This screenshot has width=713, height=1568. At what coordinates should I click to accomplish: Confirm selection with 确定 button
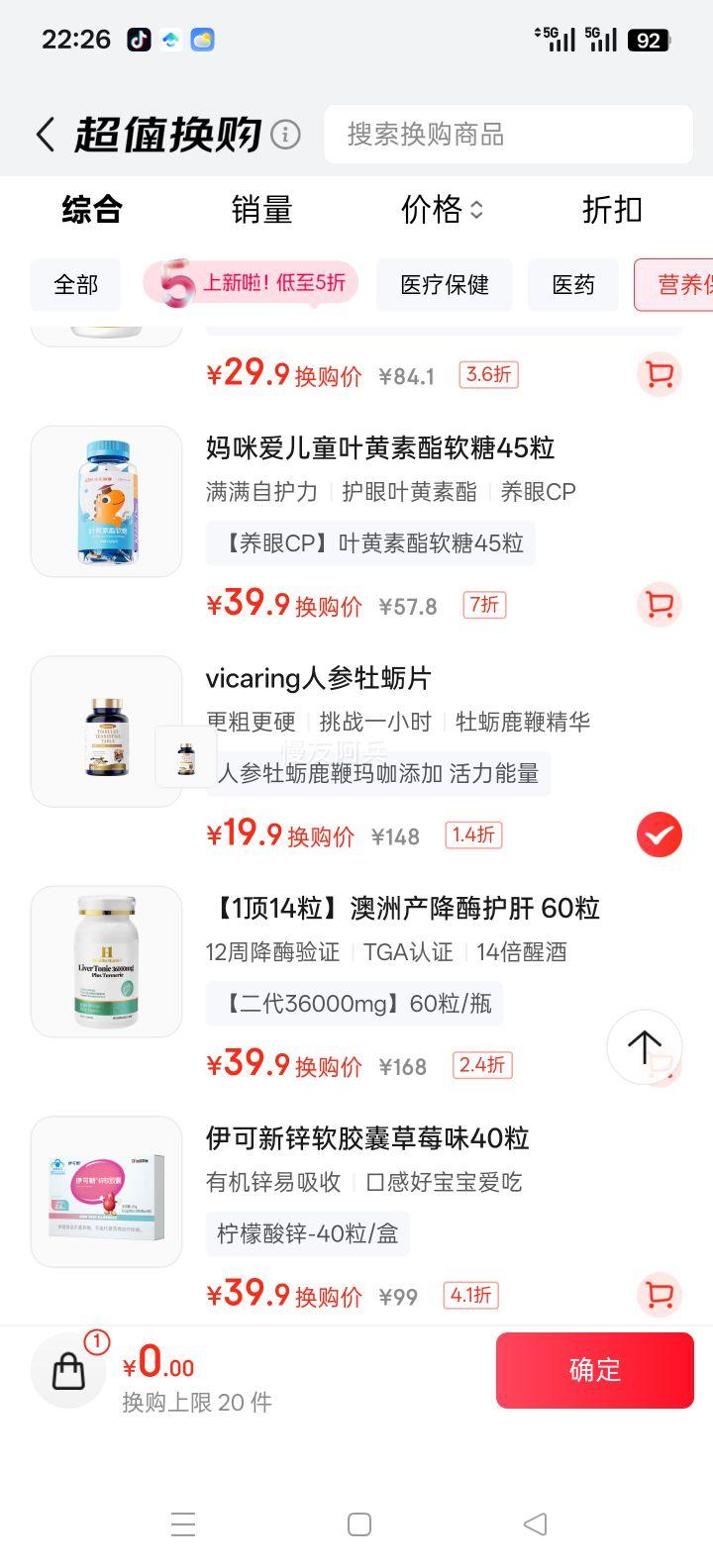594,1370
